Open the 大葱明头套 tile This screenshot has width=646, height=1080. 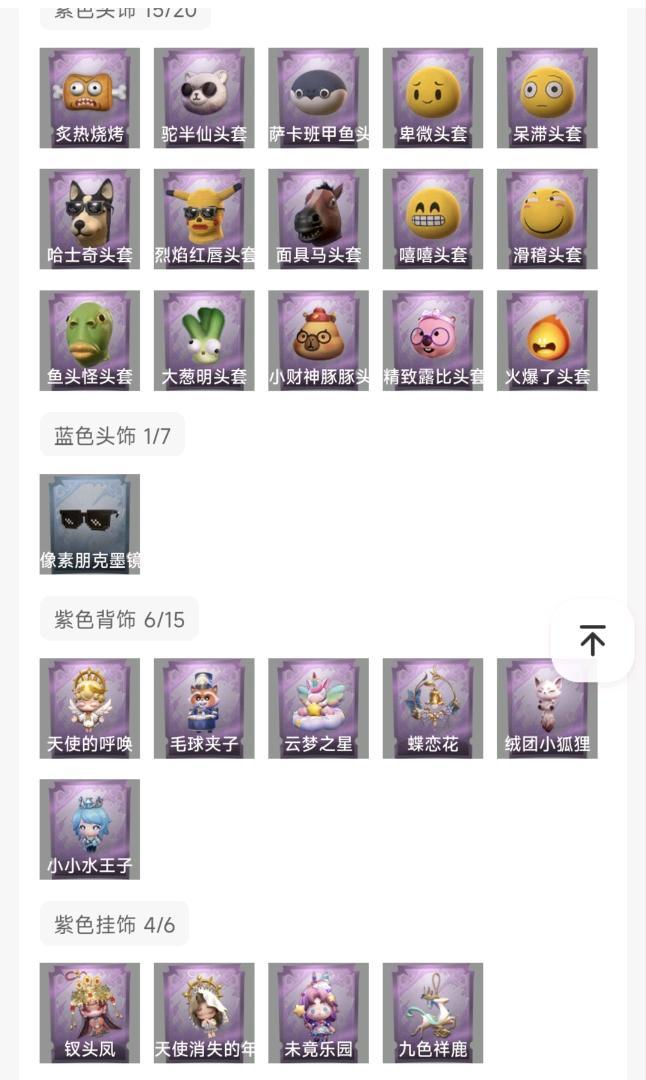(204, 340)
